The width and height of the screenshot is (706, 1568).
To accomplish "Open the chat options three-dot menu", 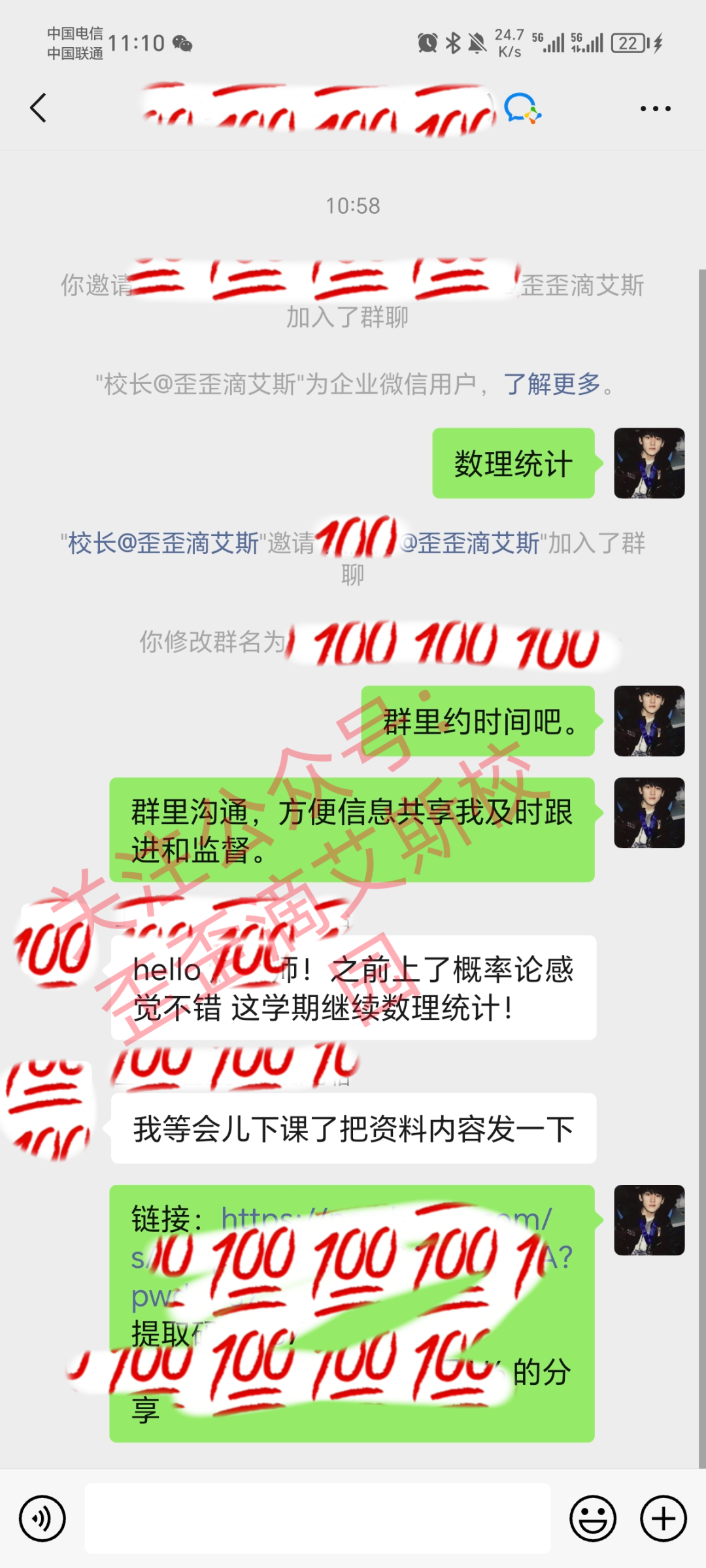I will coord(655,109).
